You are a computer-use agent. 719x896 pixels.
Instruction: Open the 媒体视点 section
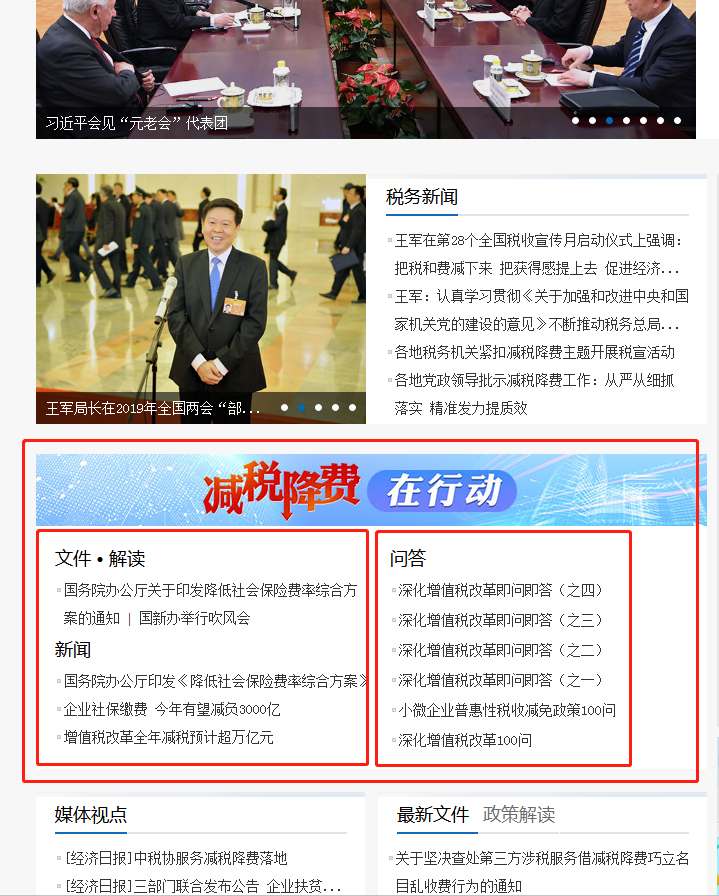(x=91, y=815)
